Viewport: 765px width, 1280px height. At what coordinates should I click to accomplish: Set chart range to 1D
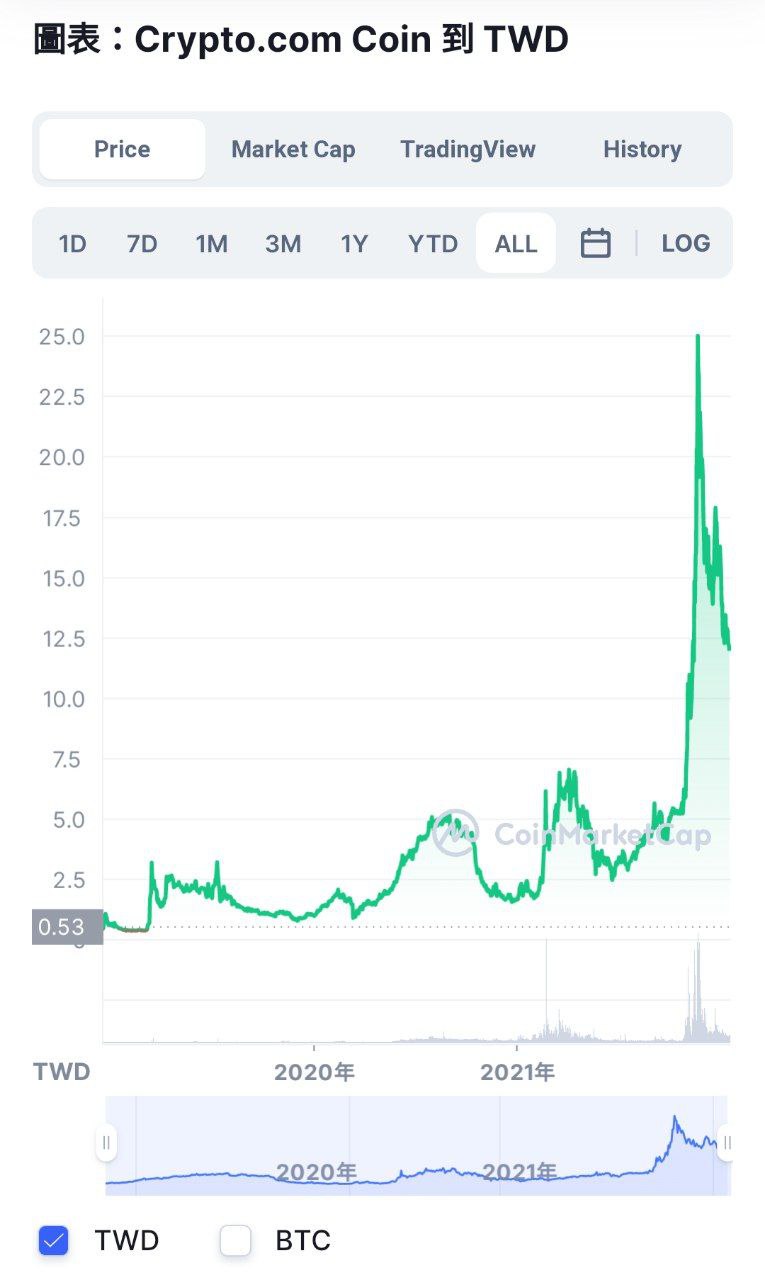coord(73,244)
